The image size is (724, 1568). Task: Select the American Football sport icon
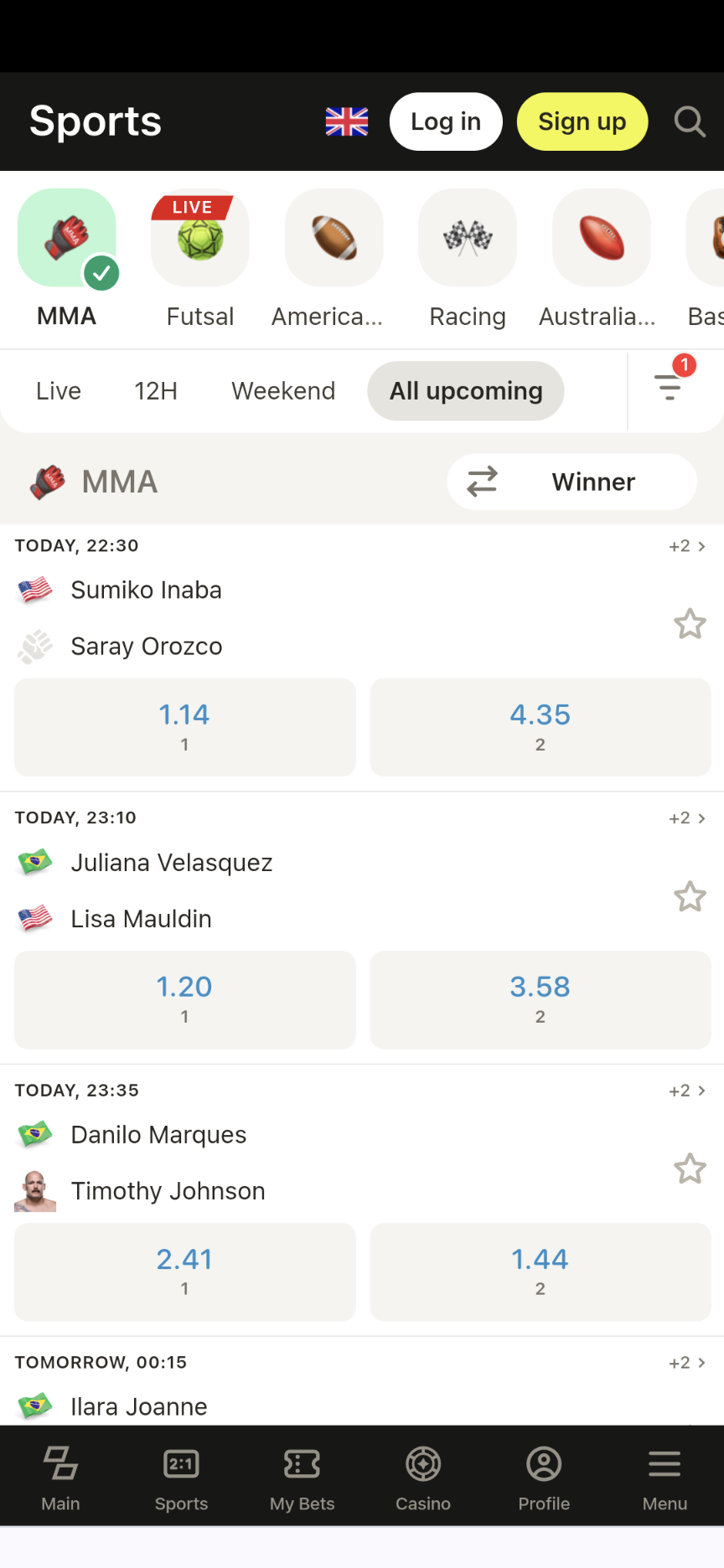coord(334,238)
